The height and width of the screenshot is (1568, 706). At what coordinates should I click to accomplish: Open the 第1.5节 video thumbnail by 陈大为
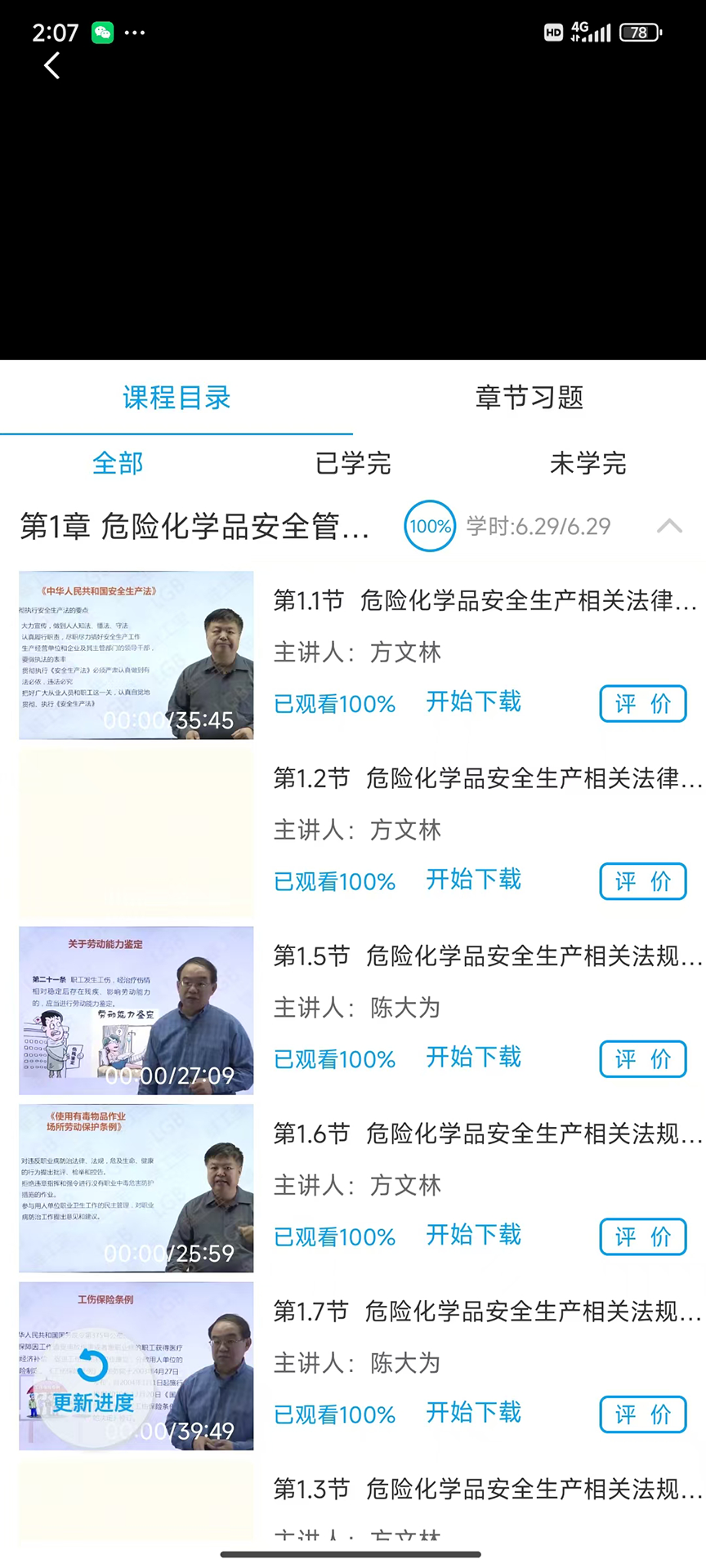[136, 1011]
